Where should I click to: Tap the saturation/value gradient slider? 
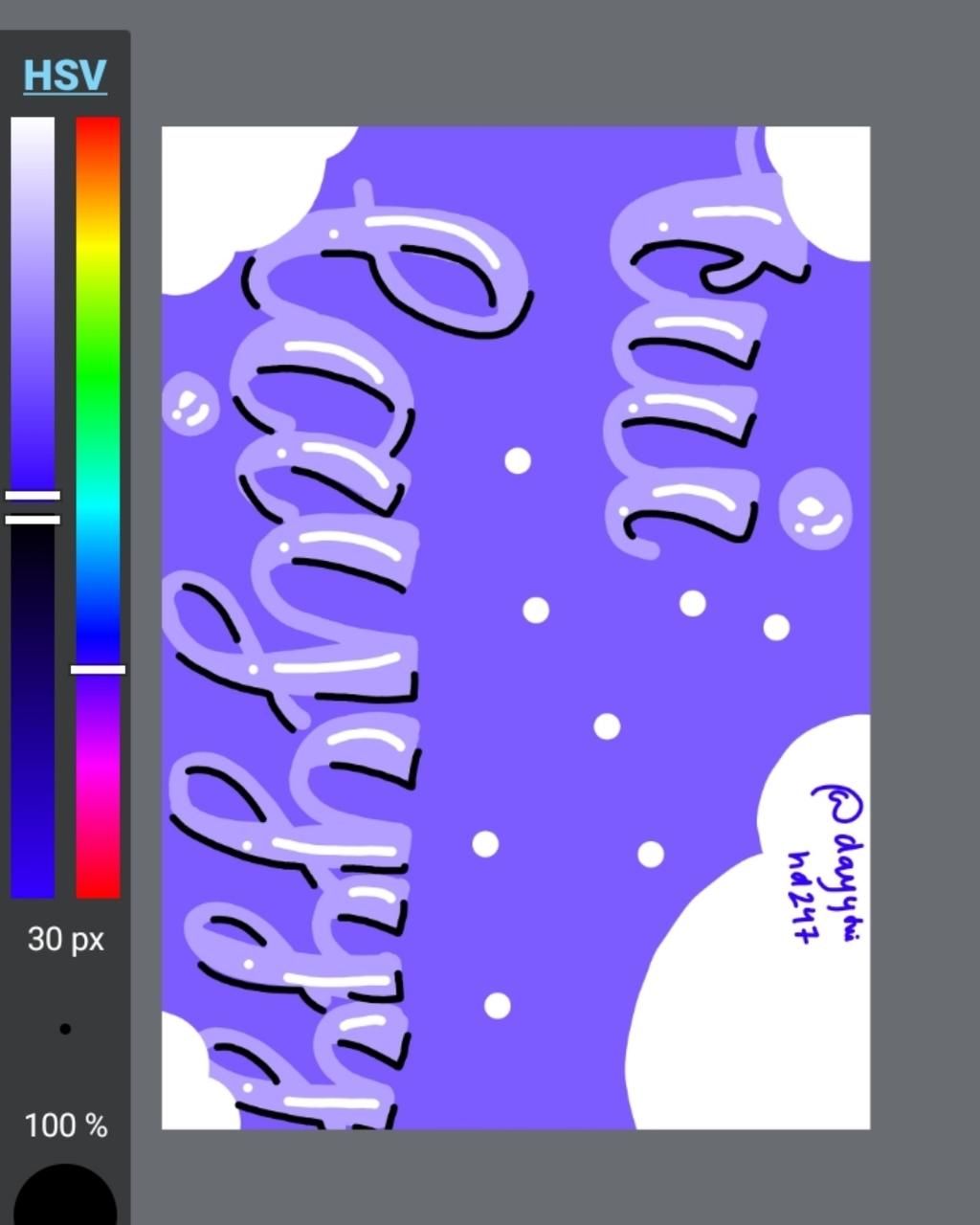click(x=33, y=507)
